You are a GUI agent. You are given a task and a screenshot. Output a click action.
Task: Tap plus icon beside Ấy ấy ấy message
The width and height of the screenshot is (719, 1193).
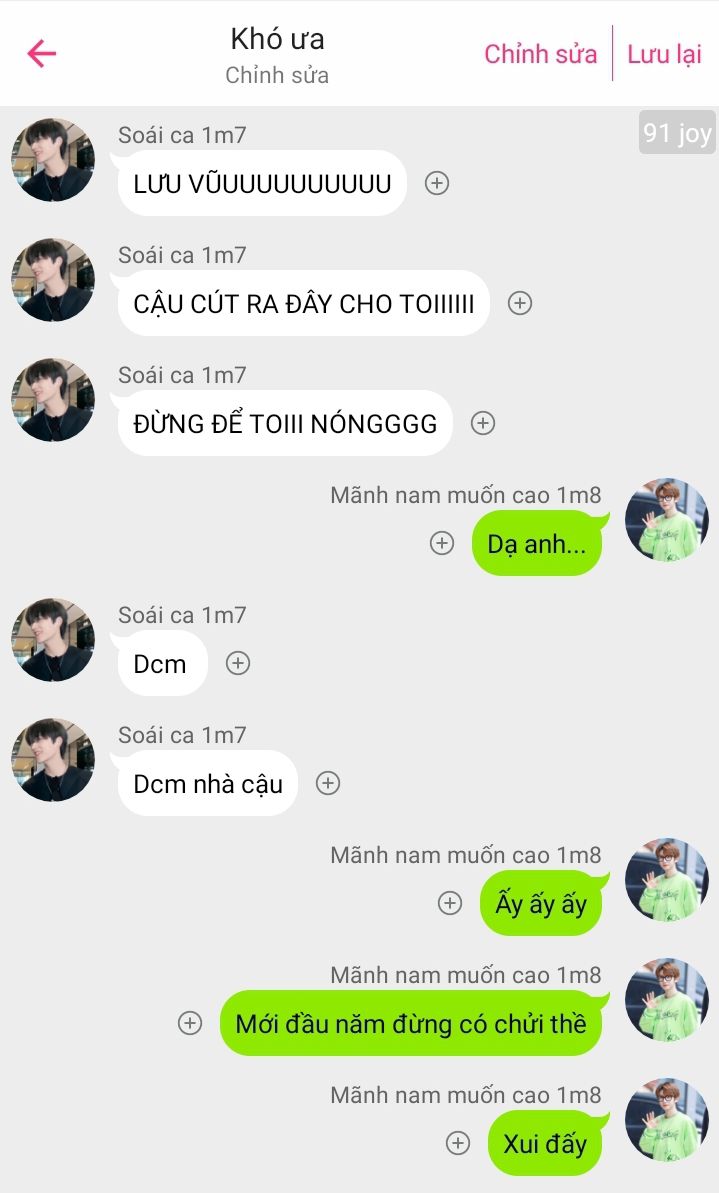point(450,903)
